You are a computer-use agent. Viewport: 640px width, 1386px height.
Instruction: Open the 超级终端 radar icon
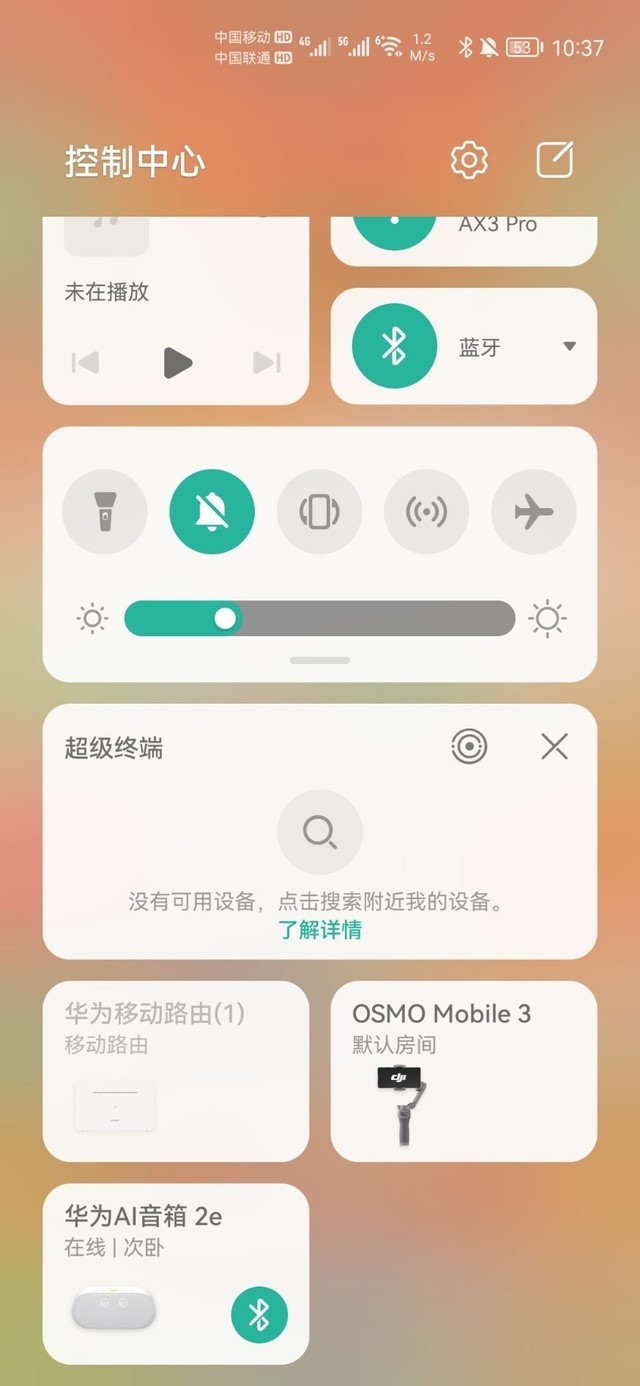(469, 746)
